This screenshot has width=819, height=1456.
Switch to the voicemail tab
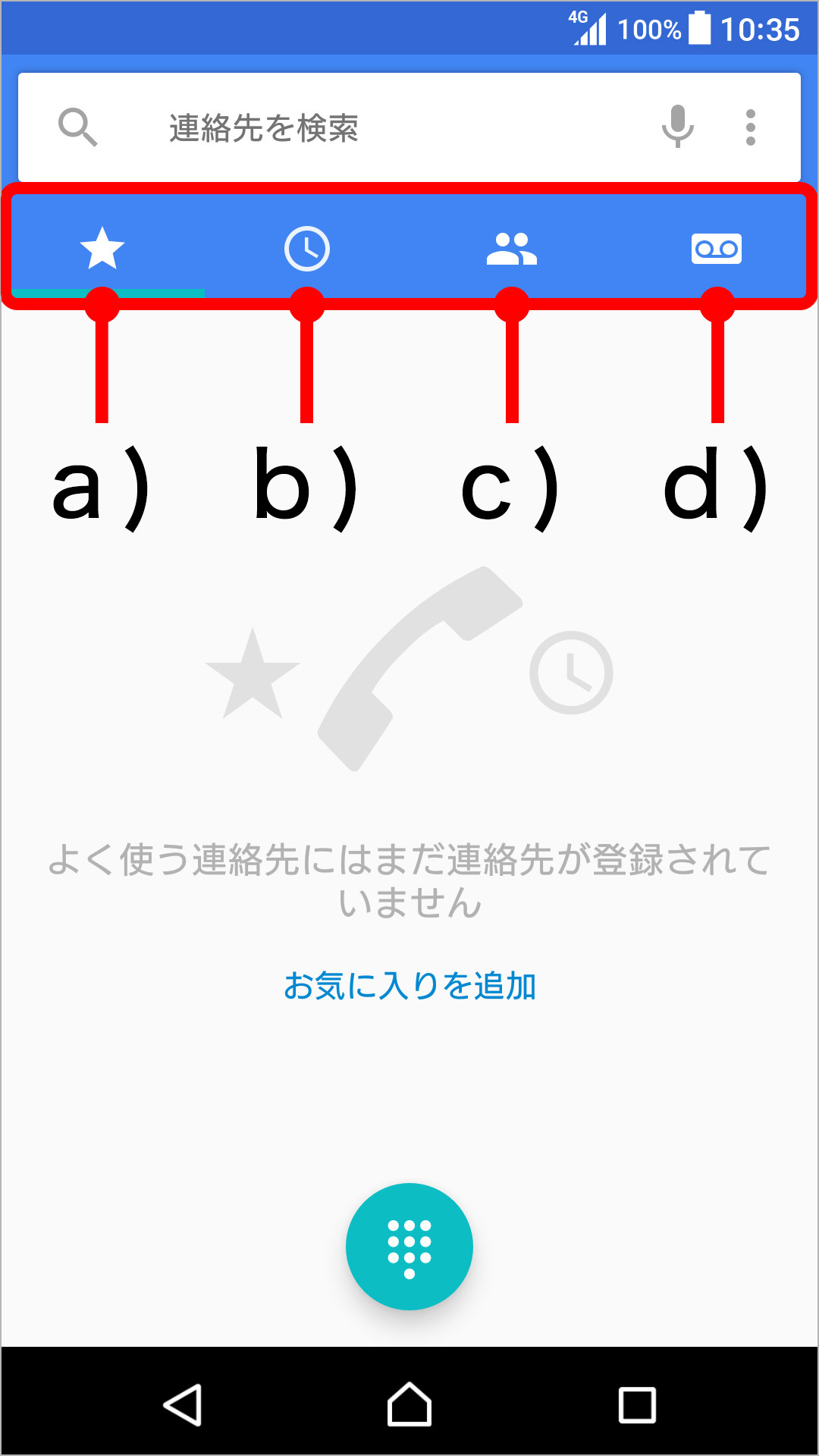click(x=716, y=249)
